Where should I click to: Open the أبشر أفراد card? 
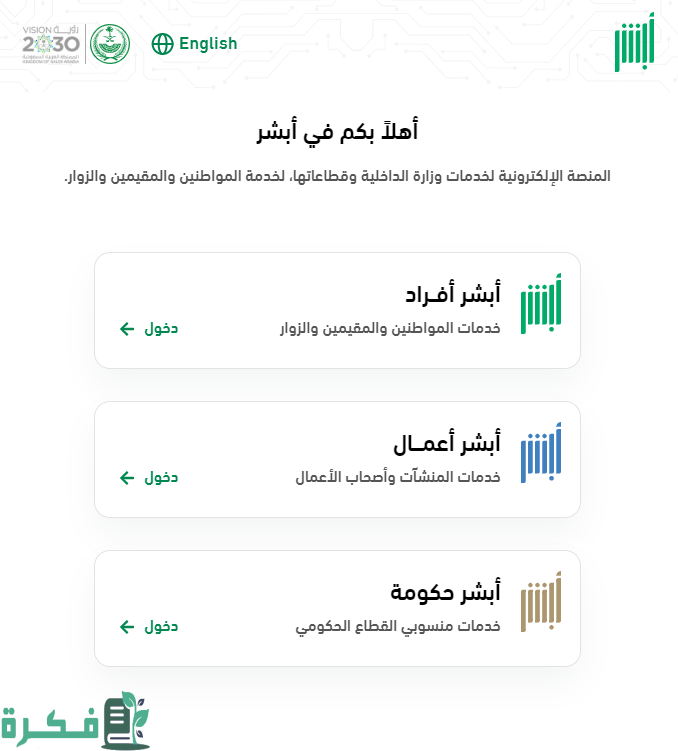(x=337, y=310)
